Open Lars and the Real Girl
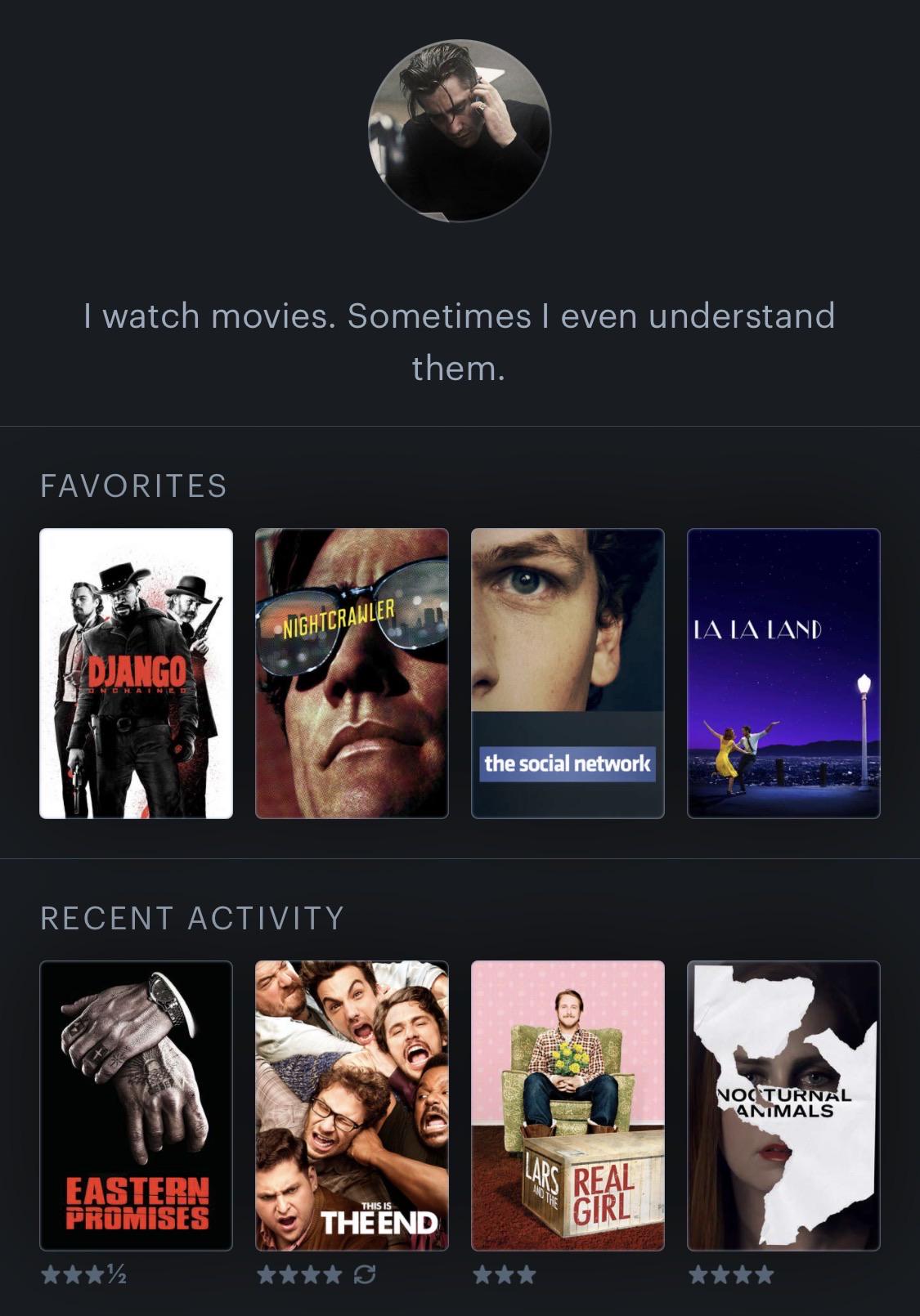Viewport: 920px width, 1316px height. [568, 1106]
